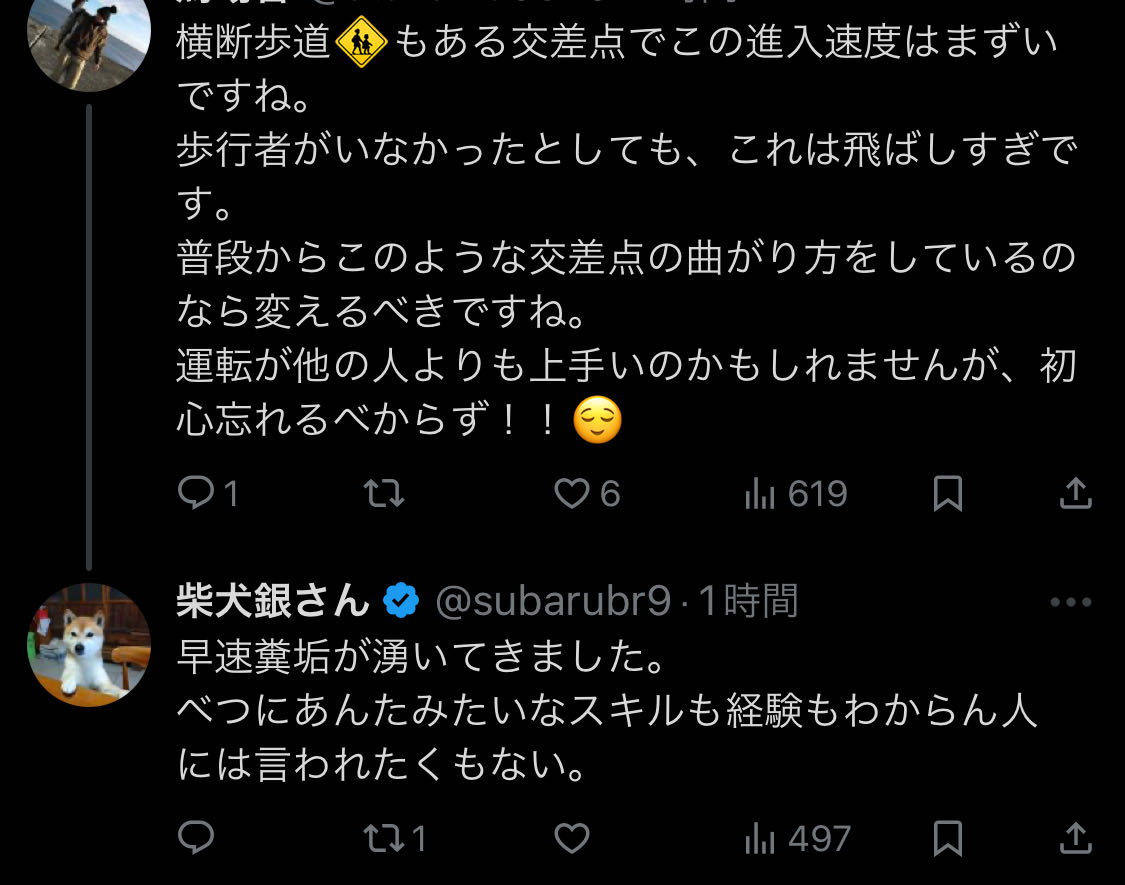Share the tweet with 619 views

[x=1075, y=493]
